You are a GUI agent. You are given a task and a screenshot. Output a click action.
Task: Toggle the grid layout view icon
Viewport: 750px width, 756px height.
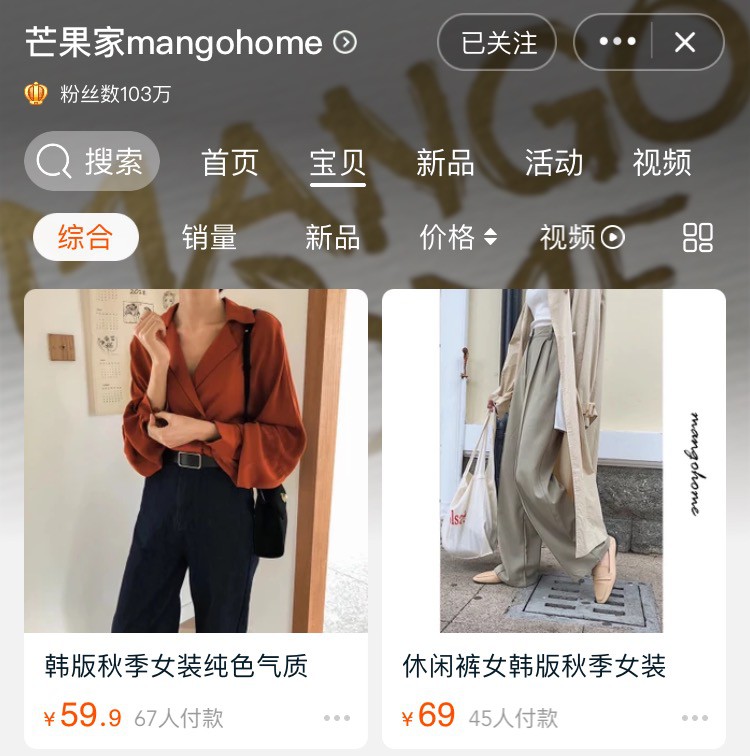pyautogui.click(x=698, y=237)
